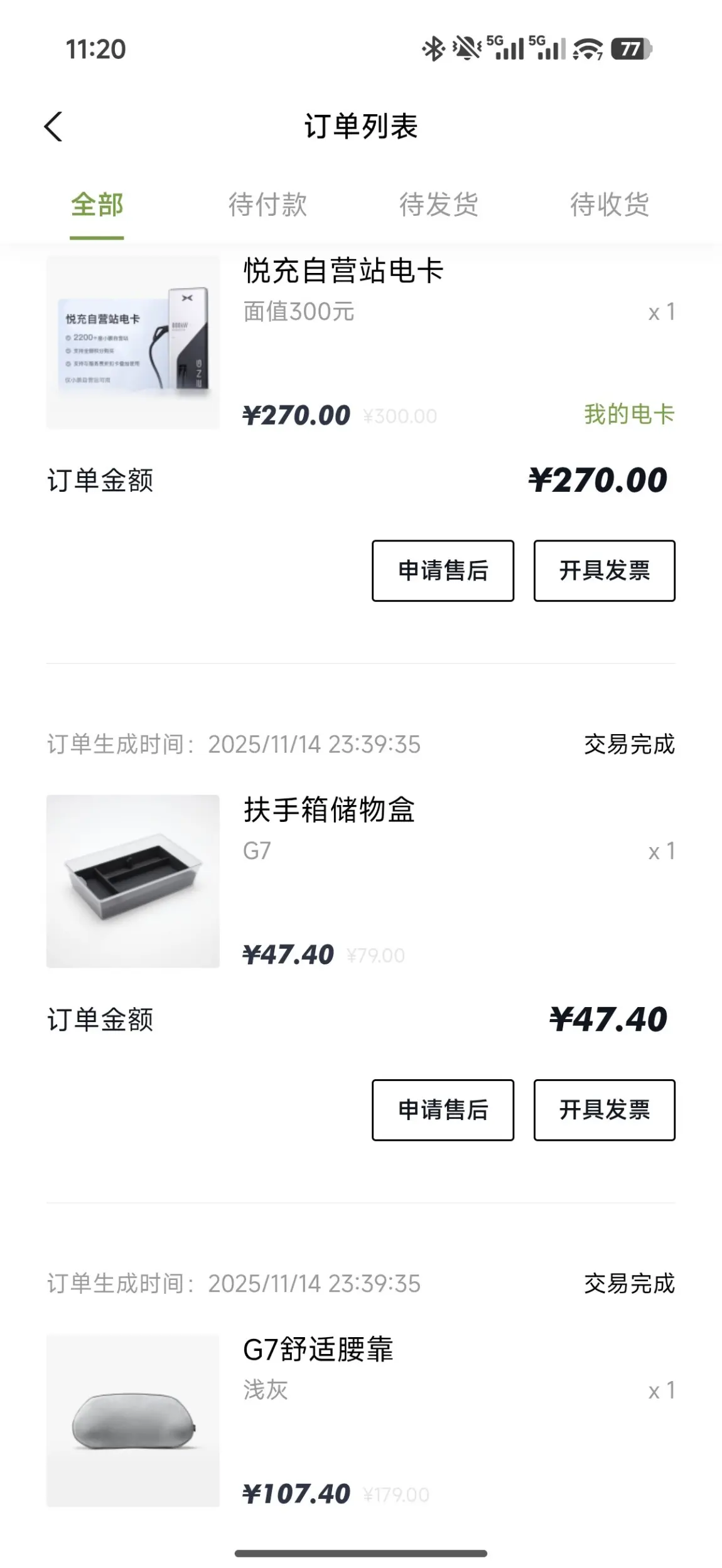Issue 开具发票 for the 扶手箱储物盒 order
This screenshot has height=1568, width=722.
click(x=604, y=1110)
